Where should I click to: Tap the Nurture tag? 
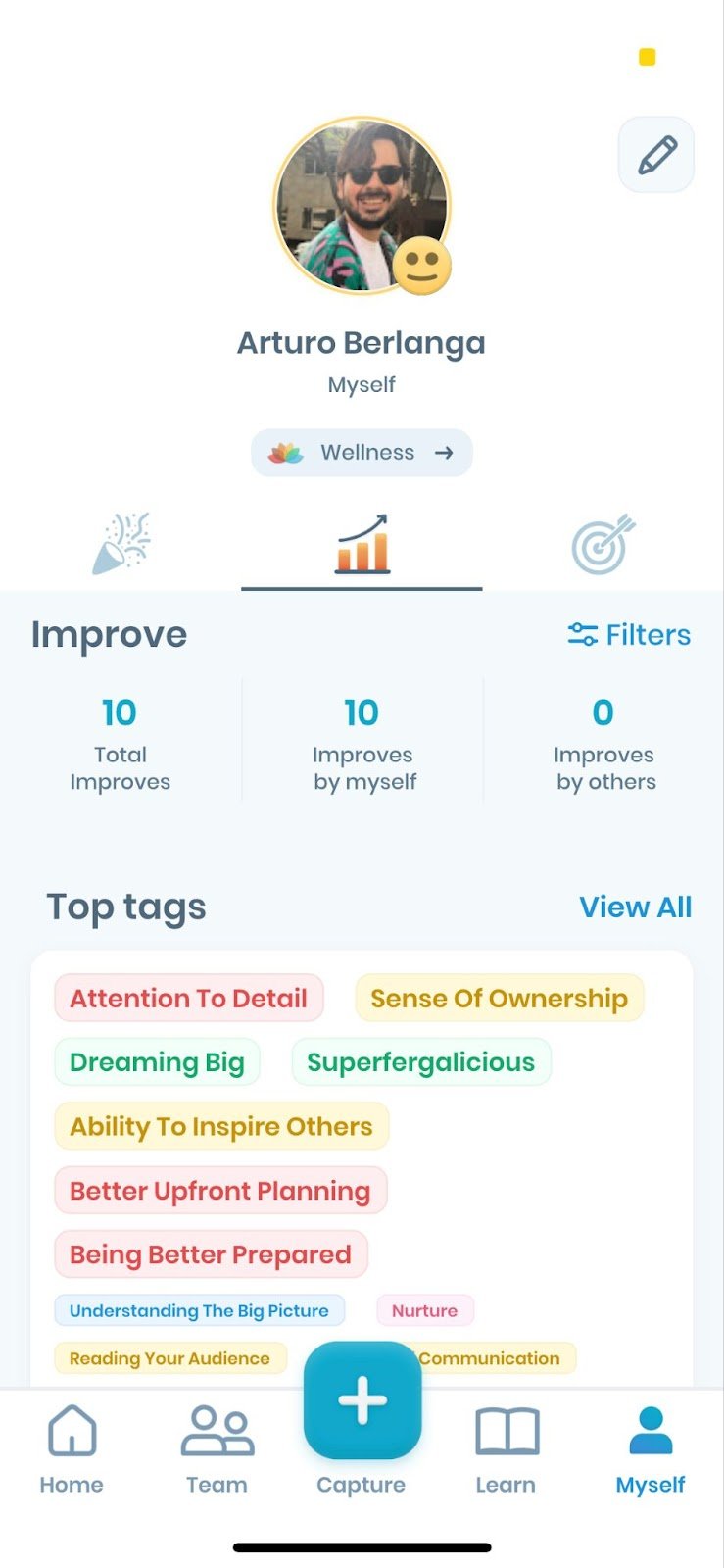(425, 1310)
